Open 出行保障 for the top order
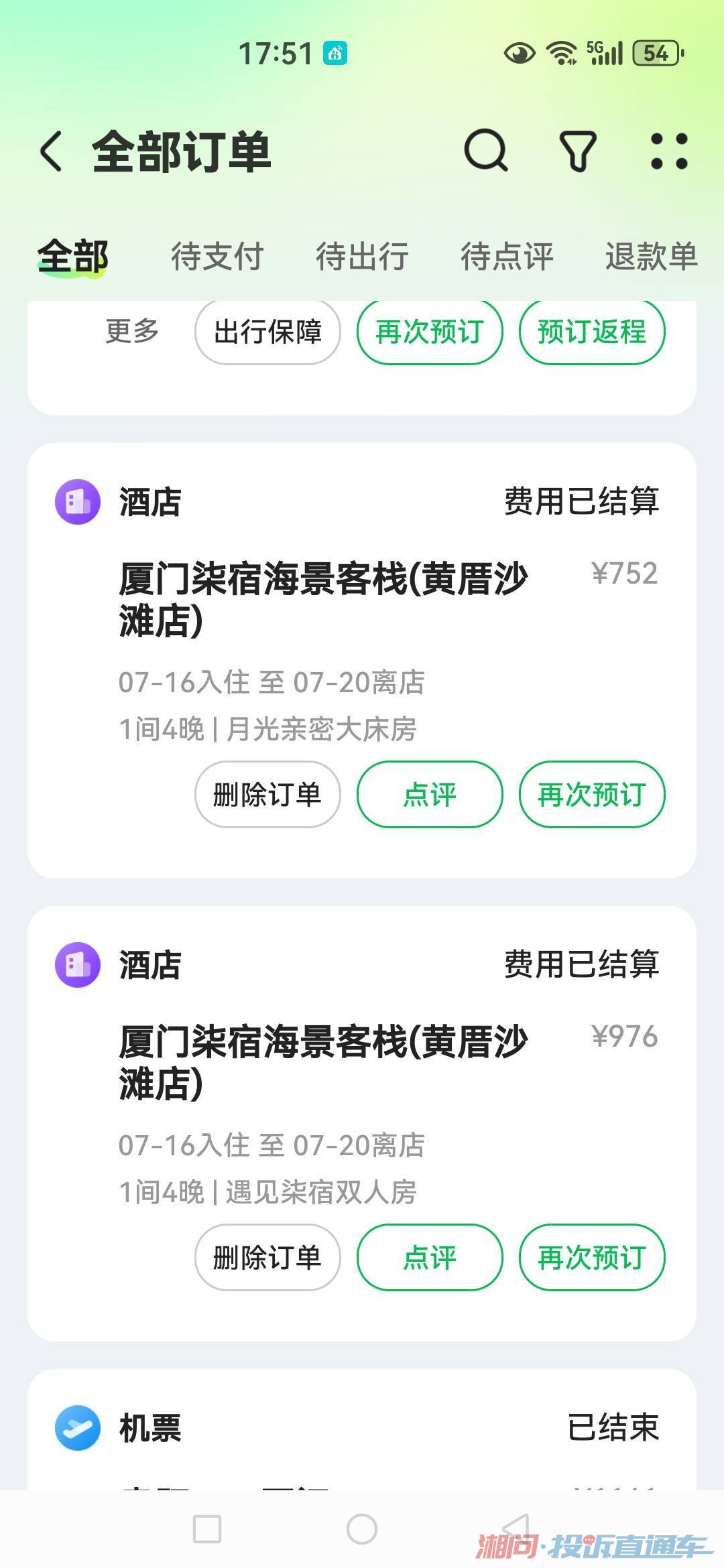 click(267, 332)
